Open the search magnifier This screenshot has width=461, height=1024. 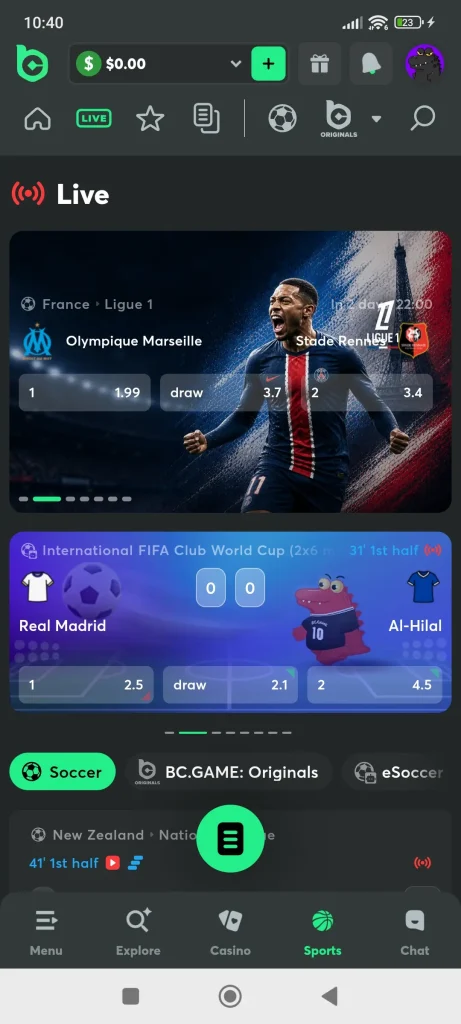pyautogui.click(x=422, y=119)
